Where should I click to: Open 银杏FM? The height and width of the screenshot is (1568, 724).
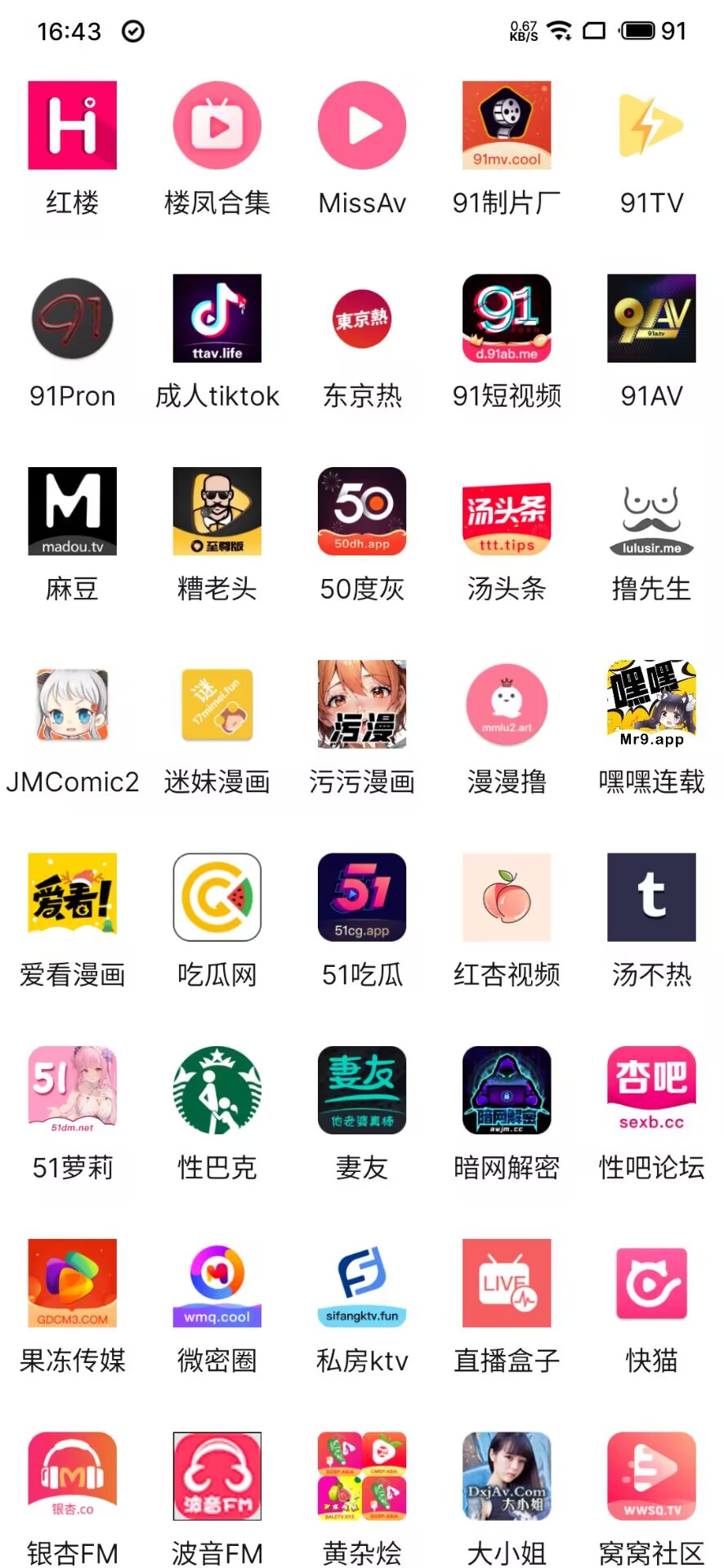(x=72, y=1476)
